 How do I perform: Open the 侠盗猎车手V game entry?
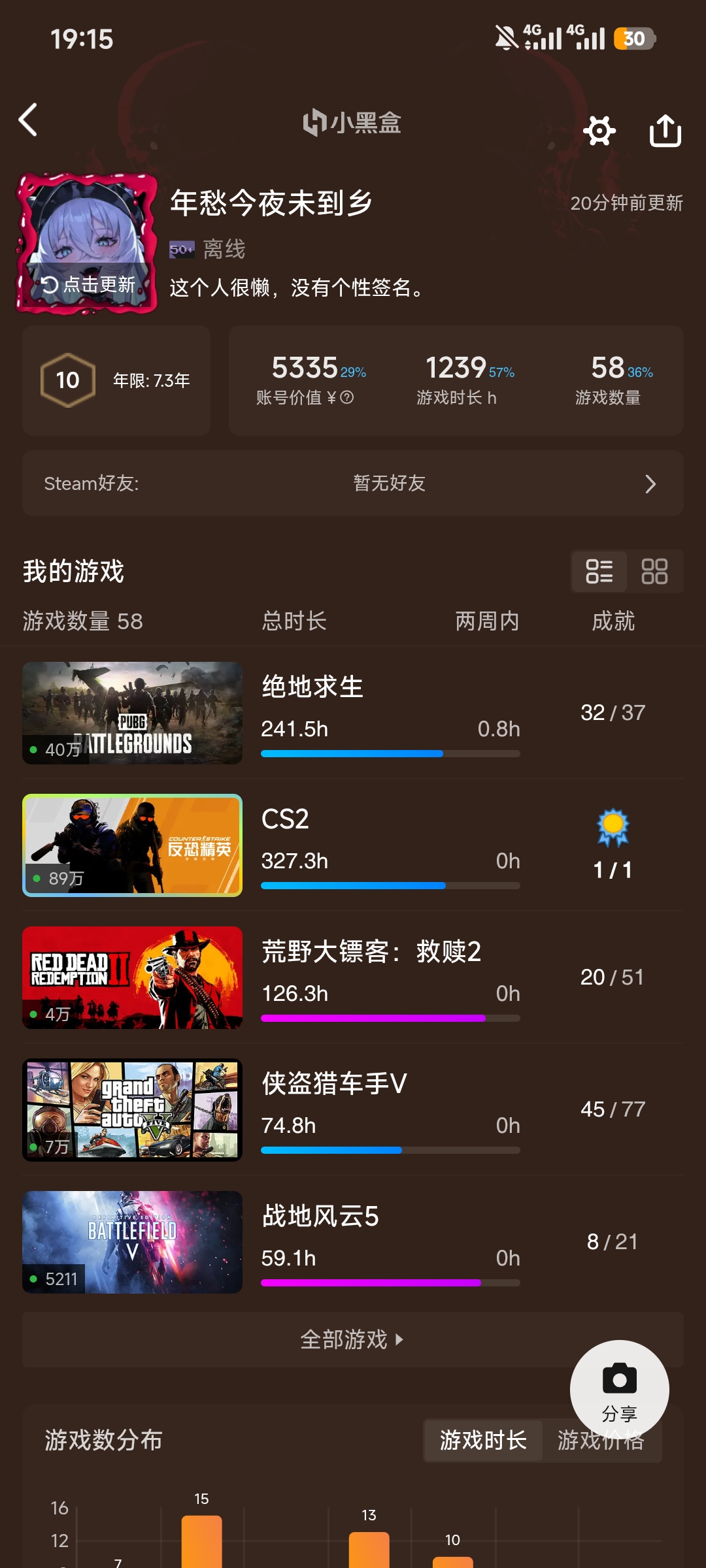point(353,1110)
